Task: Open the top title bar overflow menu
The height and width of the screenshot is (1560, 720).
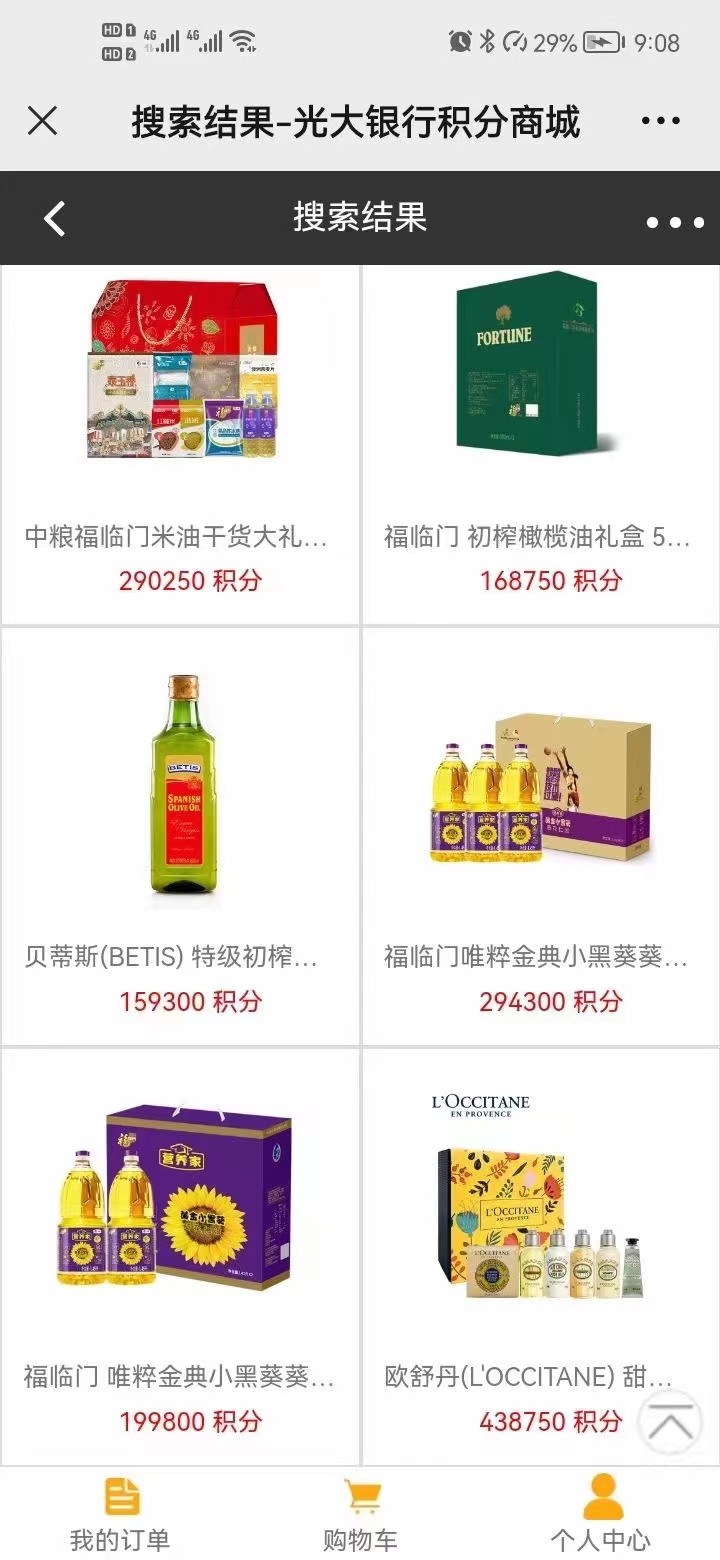Action: click(x=660, y=122)
